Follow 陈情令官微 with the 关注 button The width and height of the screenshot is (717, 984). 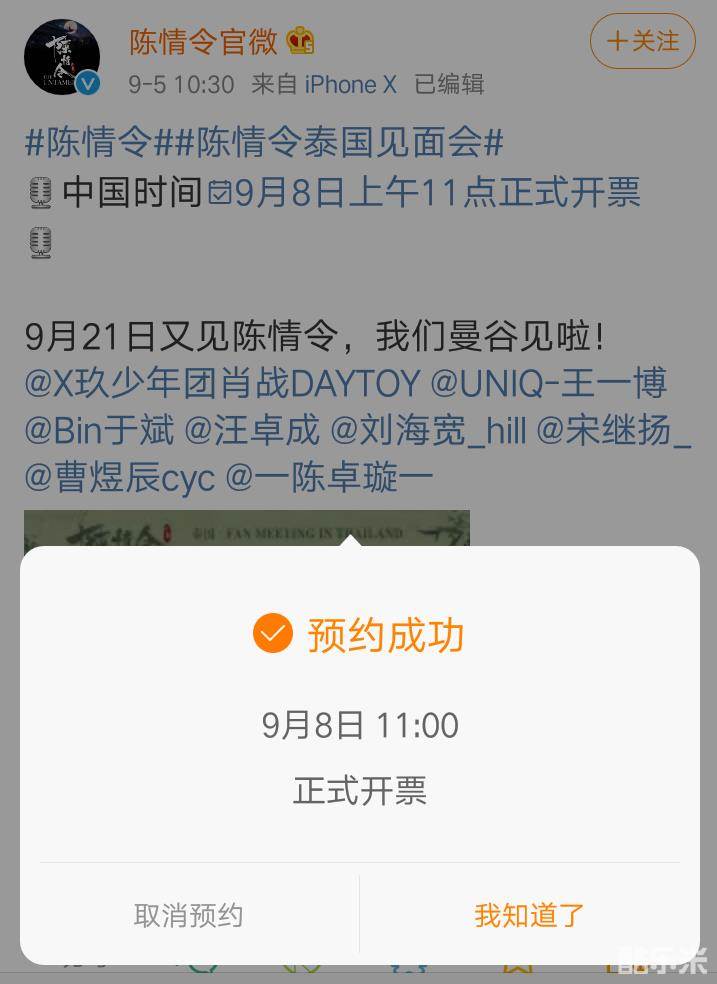click(642, 41)
